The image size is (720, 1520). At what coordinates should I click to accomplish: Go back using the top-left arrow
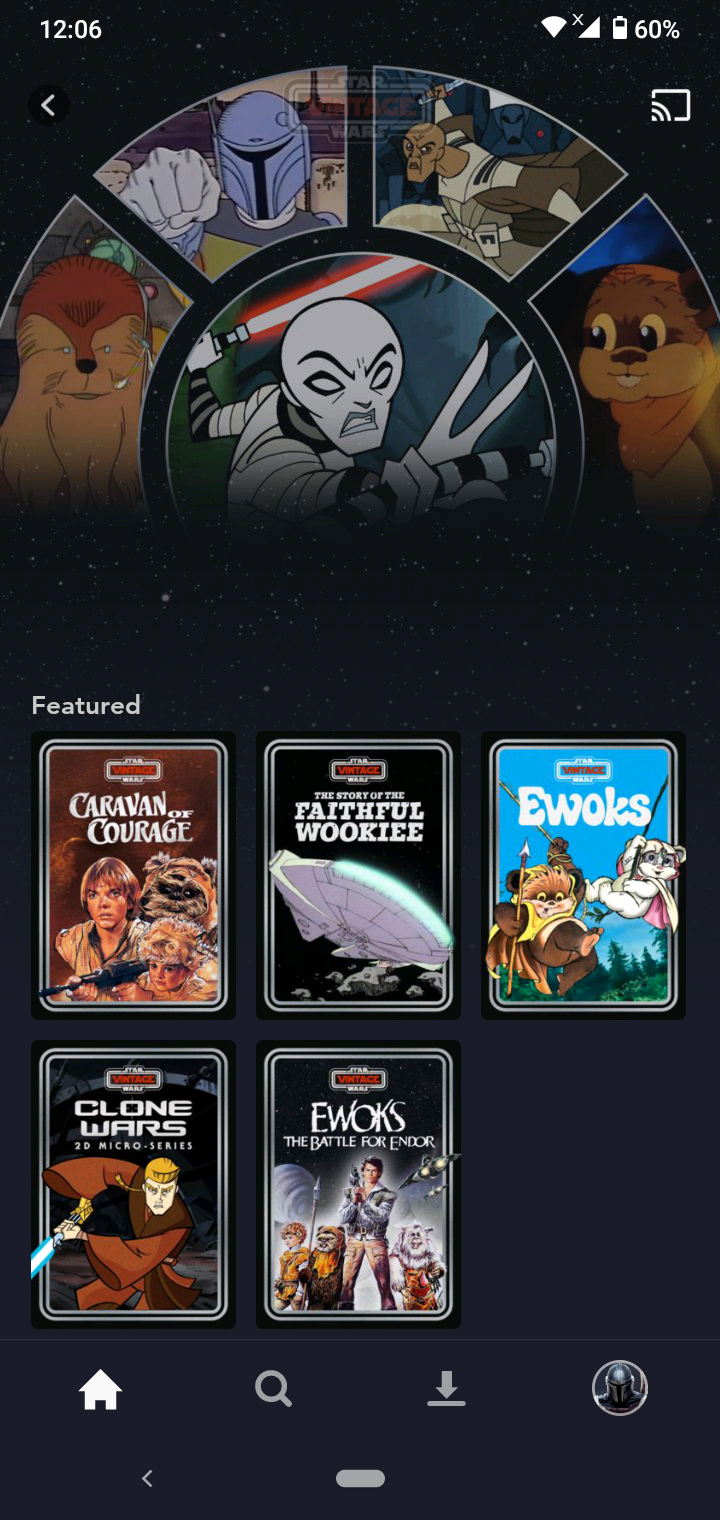[x=48, y=105]
